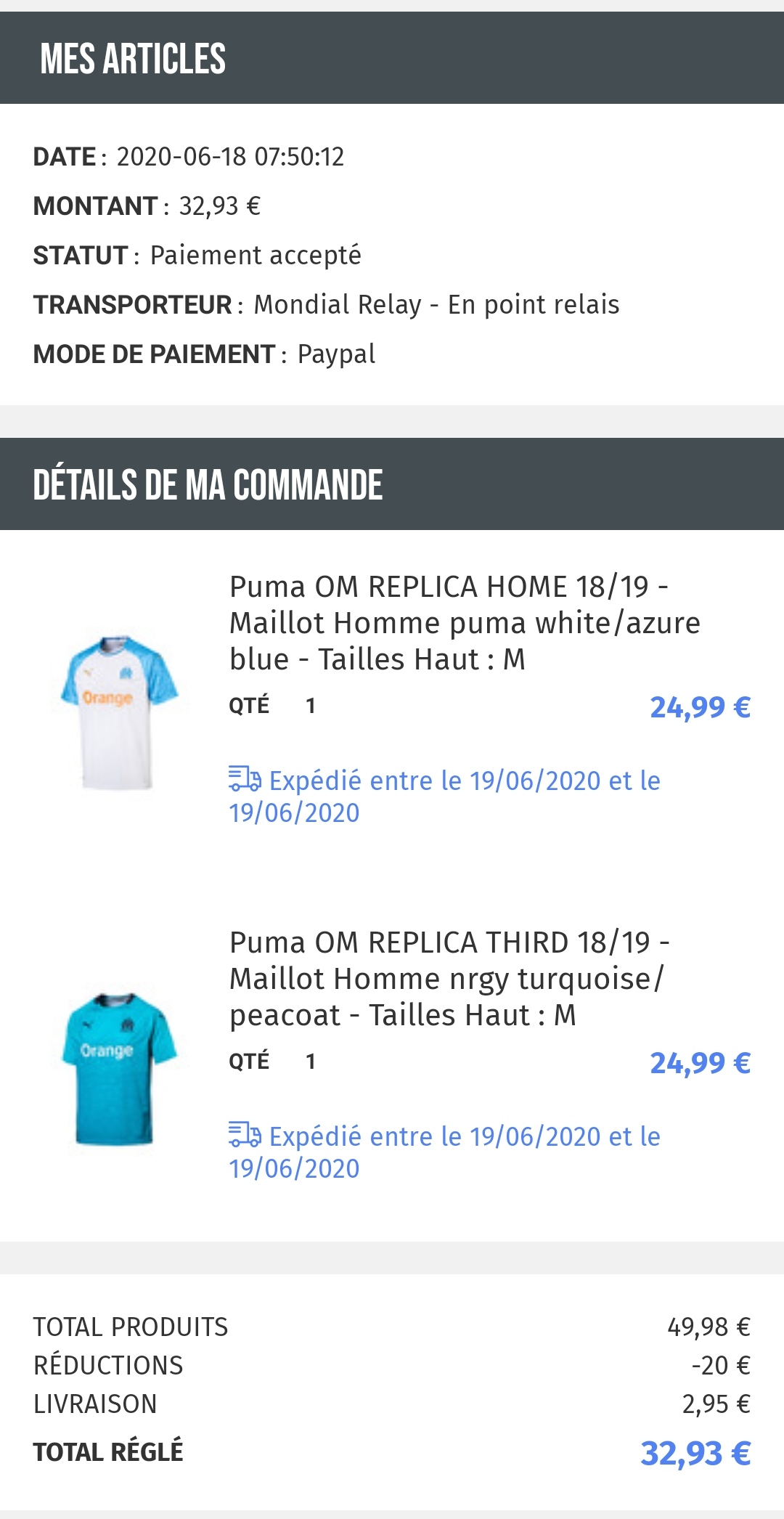Open the OM Replica Home 18/19 jersey image
The image size is (784, 1519).
[119, 713]
